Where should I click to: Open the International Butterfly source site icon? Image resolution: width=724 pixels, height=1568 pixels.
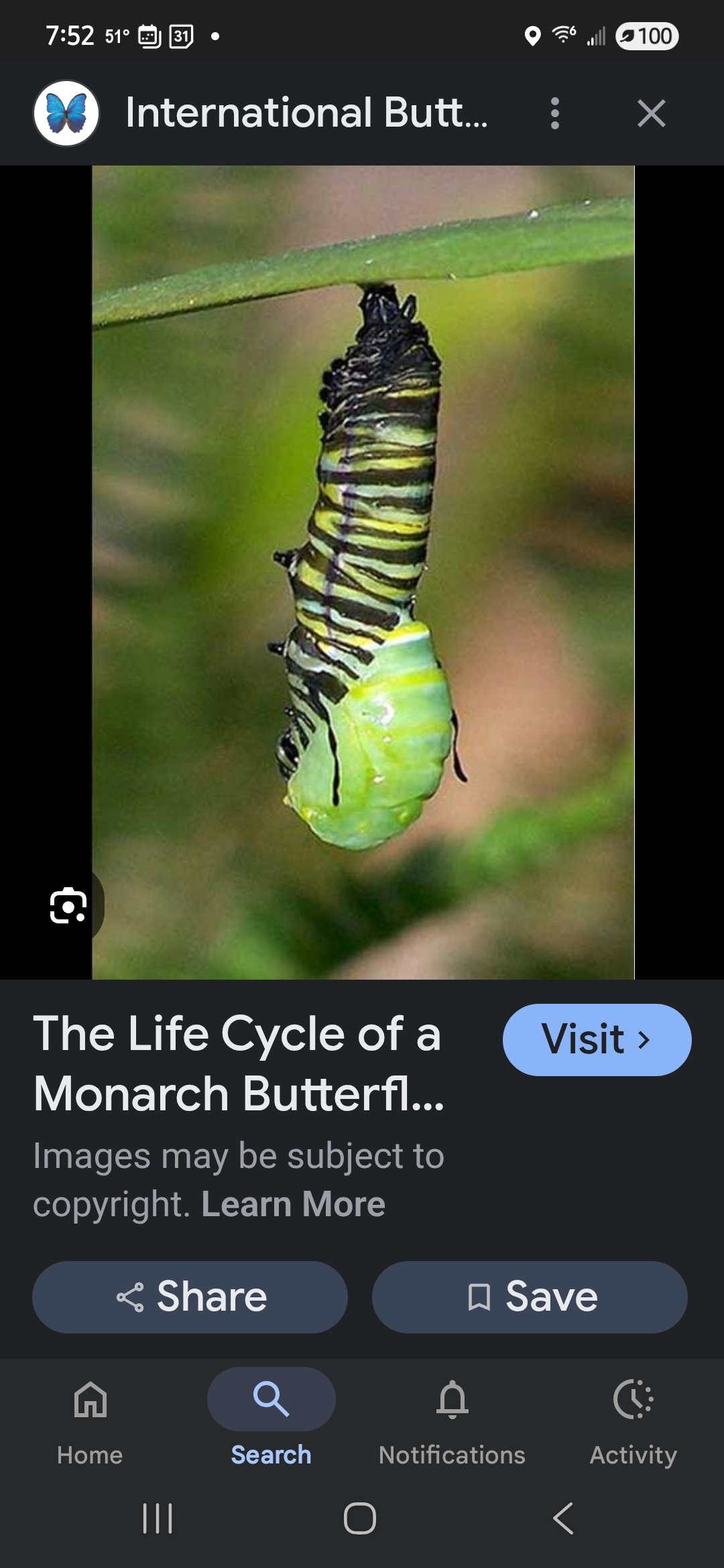tap(66, 113)
